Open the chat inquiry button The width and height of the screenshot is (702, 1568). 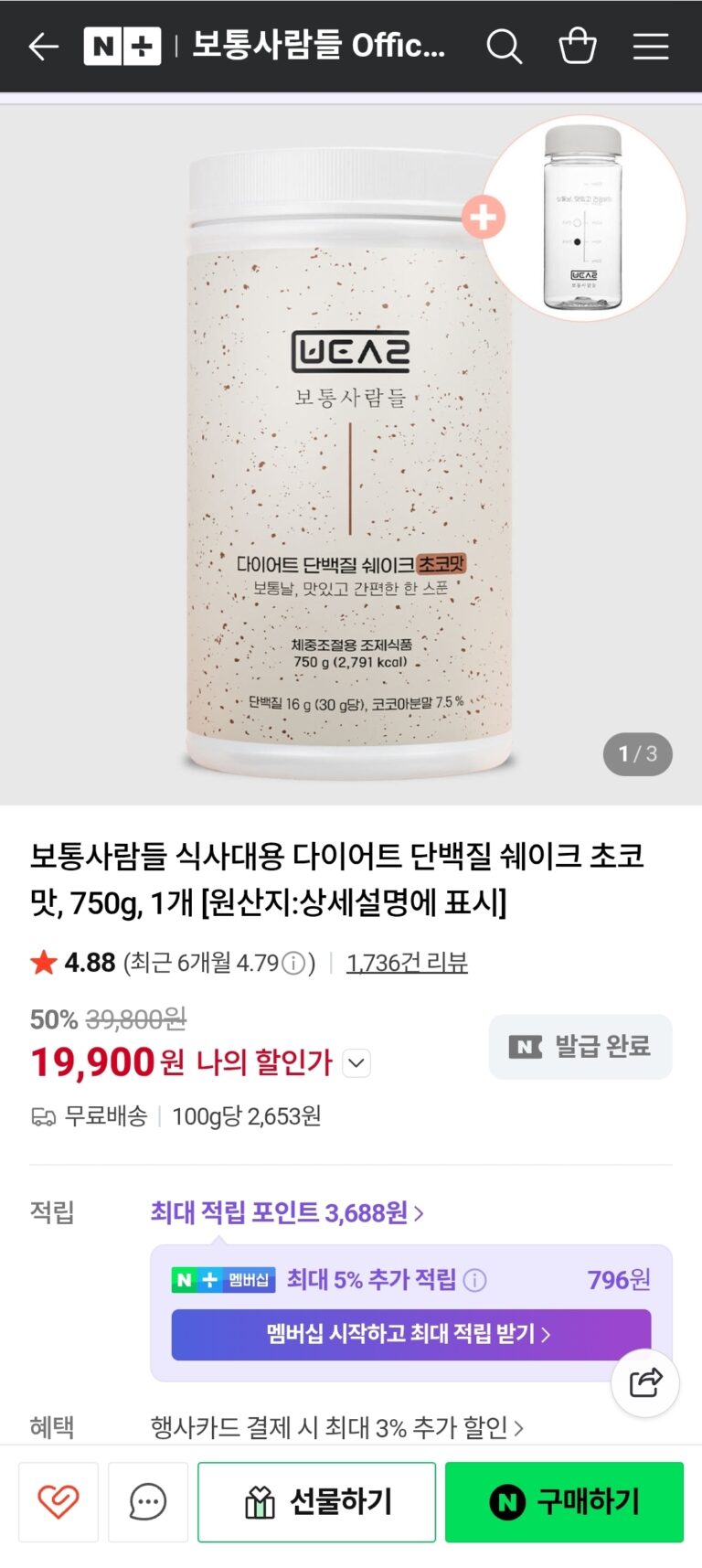pos(148,1501)
